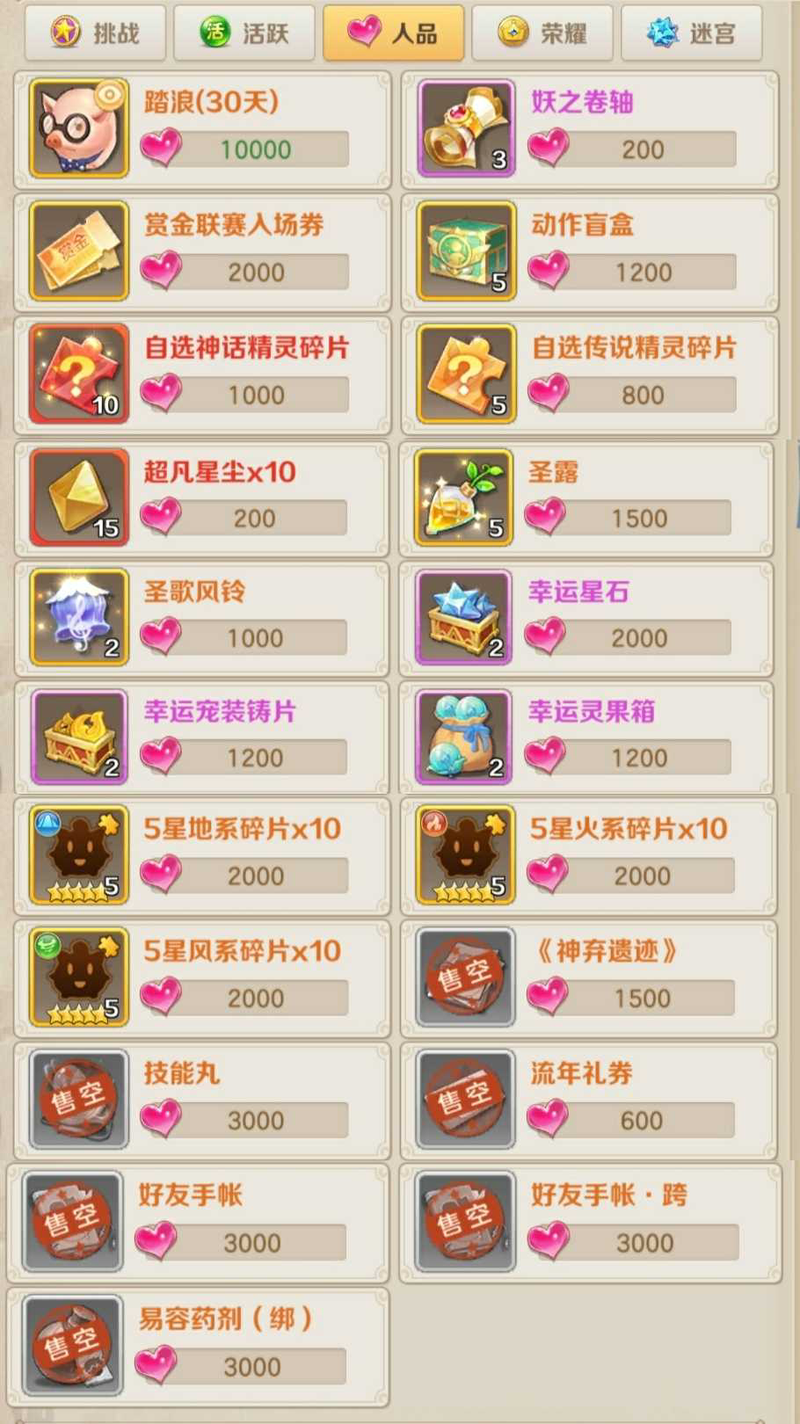
Task: Select the 圣露 item card
Action: pos(587,497)
